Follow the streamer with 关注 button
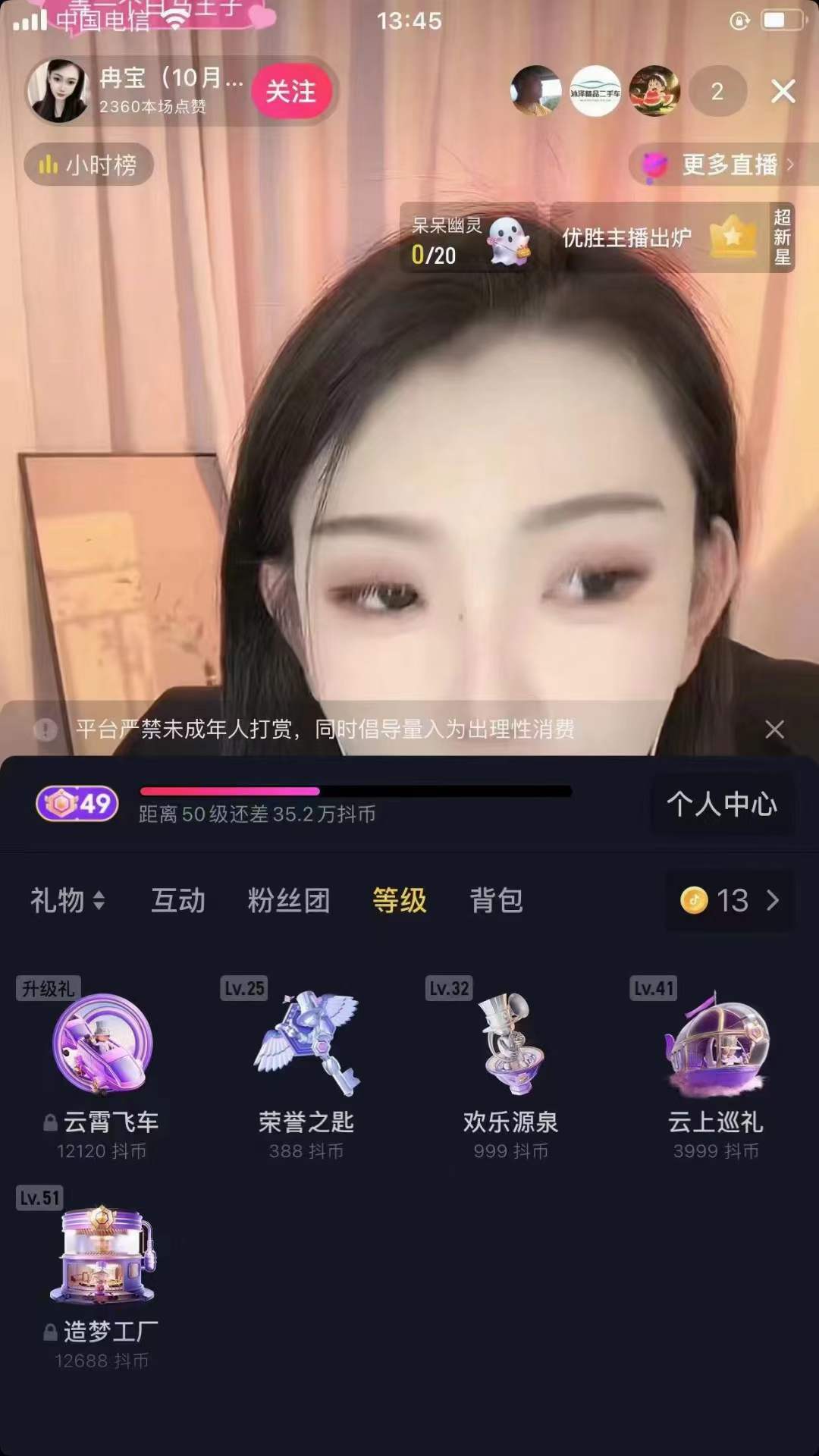This screenshot has width=819, height=1456. pos(291,92)
